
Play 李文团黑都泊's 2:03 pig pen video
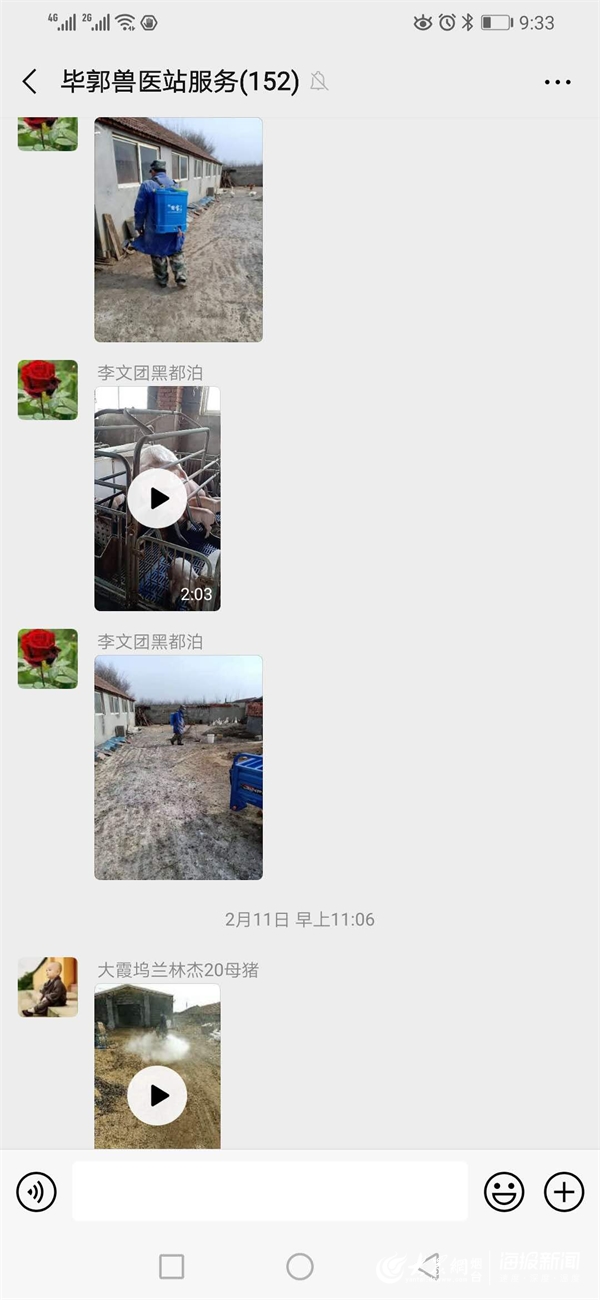pos(157,498)
